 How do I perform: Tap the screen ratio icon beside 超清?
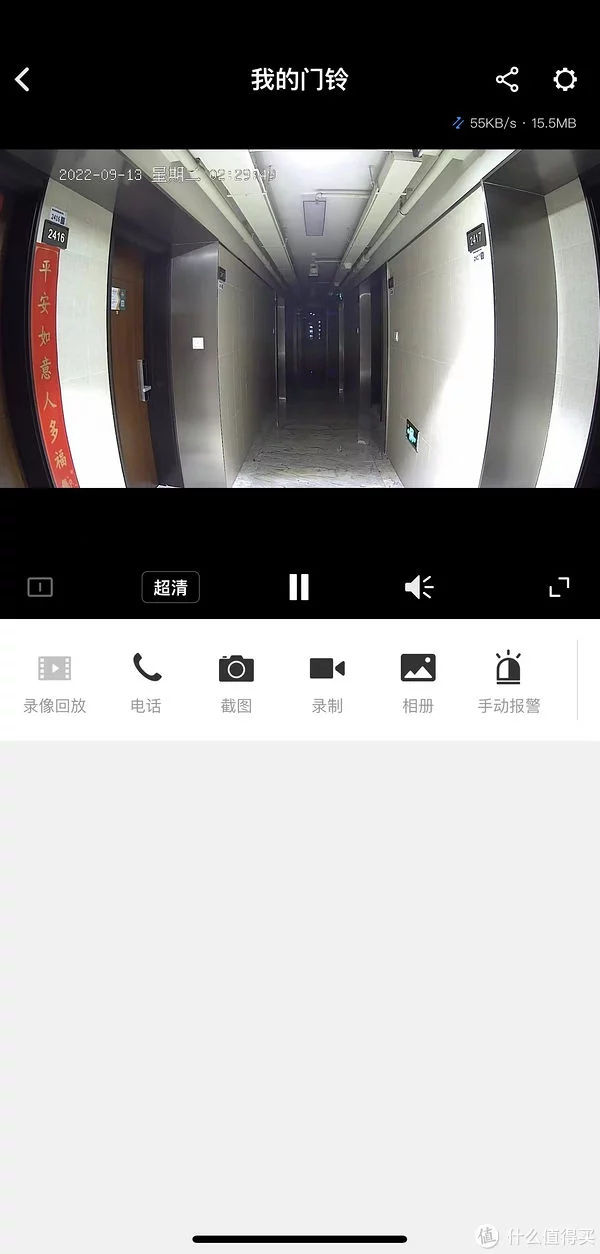click(40, 587)
